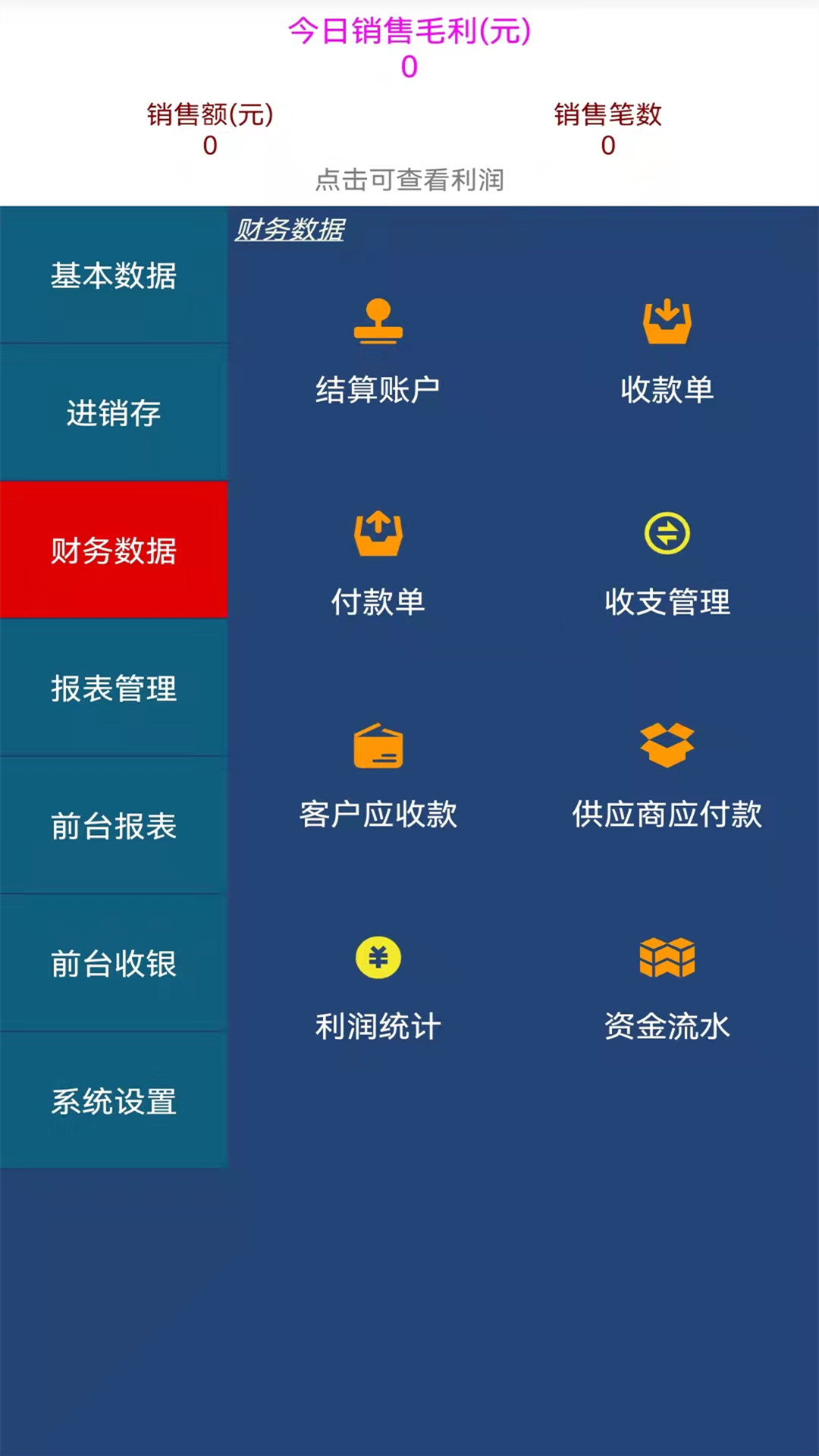Open the 进销存 sidebar section
The image size is (819, 1456).
[114, 413]
